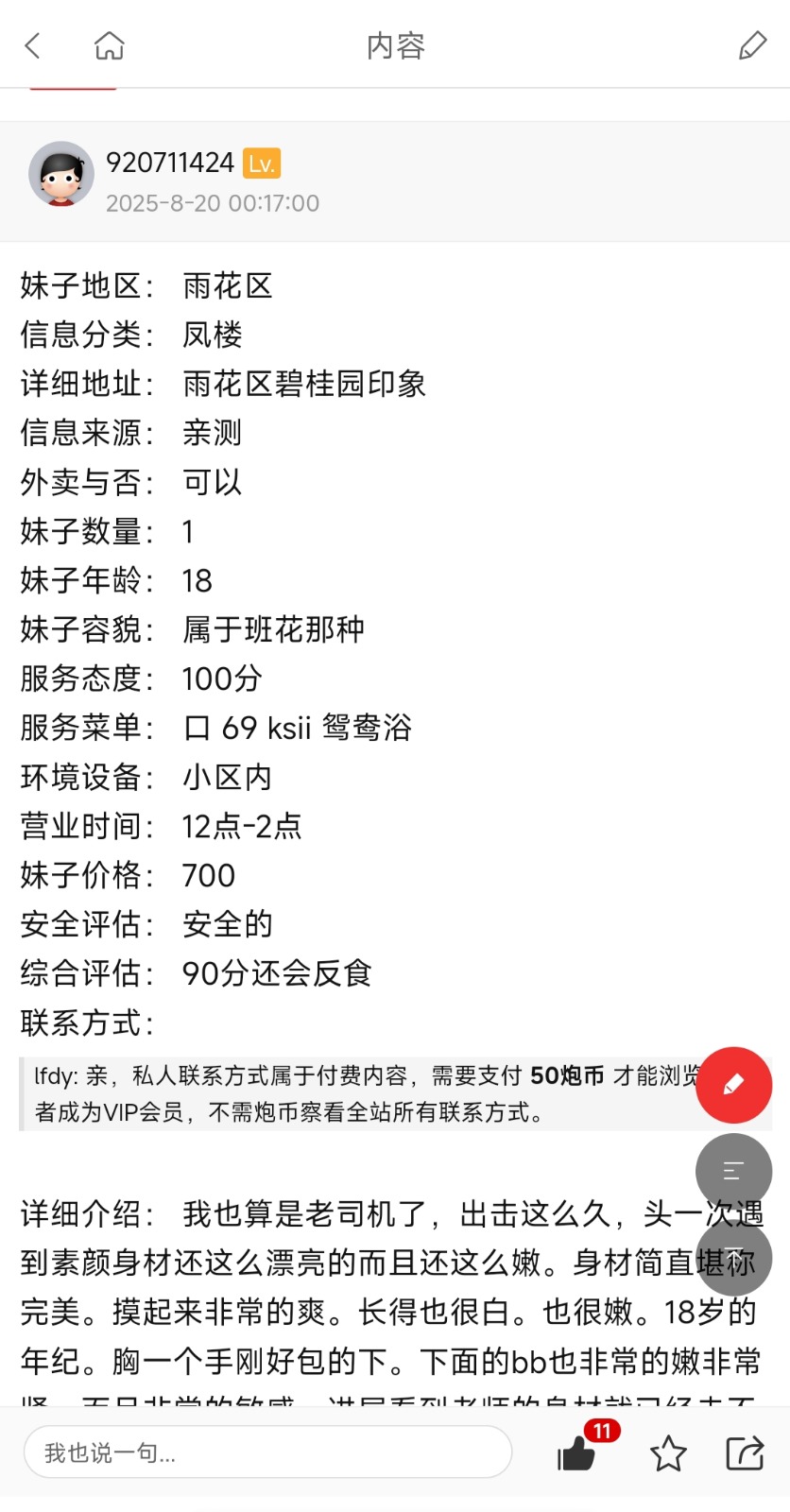Go back using the top-left arrow

(34, 45)
